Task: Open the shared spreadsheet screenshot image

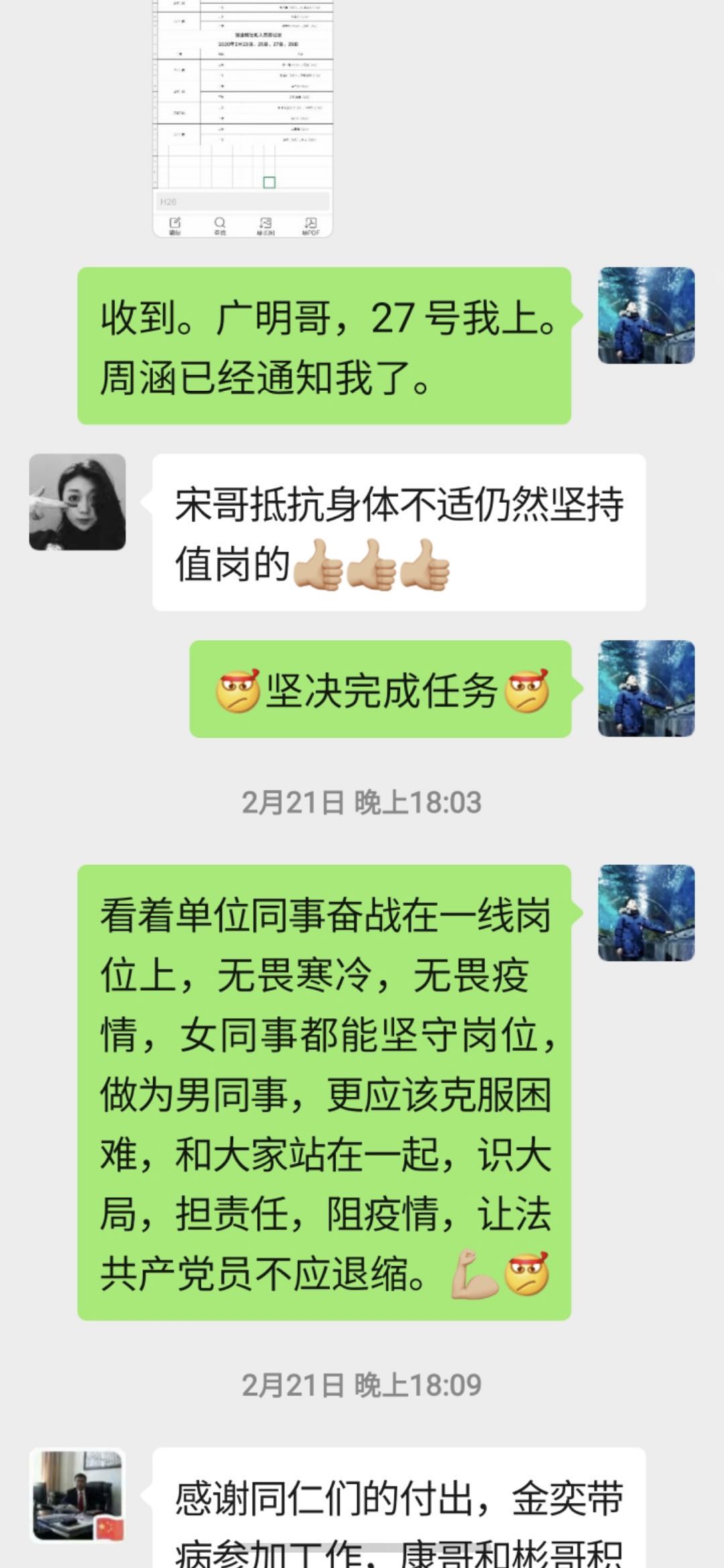Action: [243, 117]
